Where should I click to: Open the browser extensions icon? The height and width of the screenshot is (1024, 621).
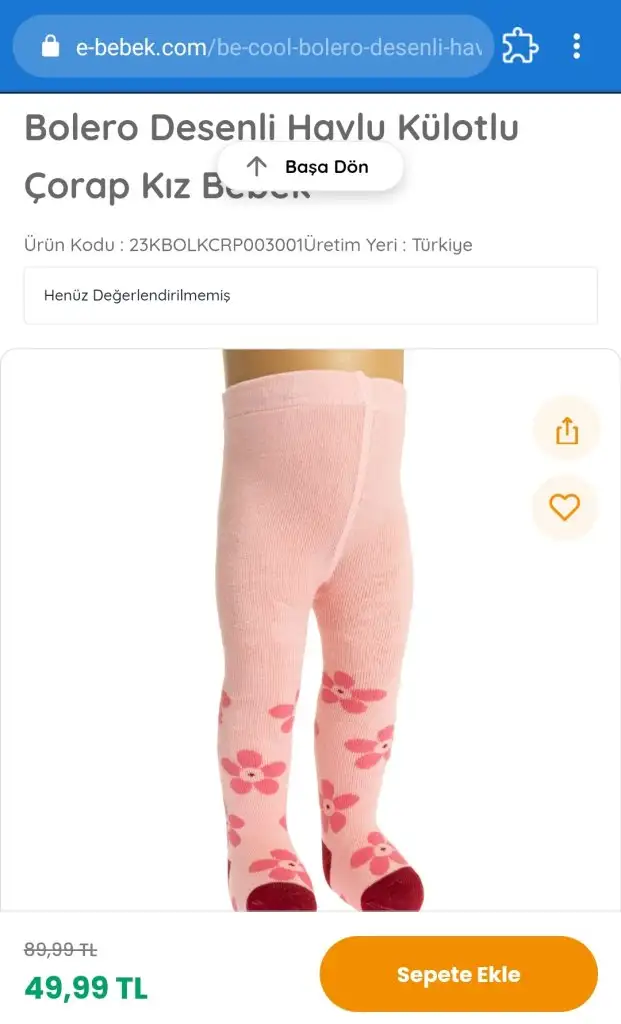click(x=520, y=46)
